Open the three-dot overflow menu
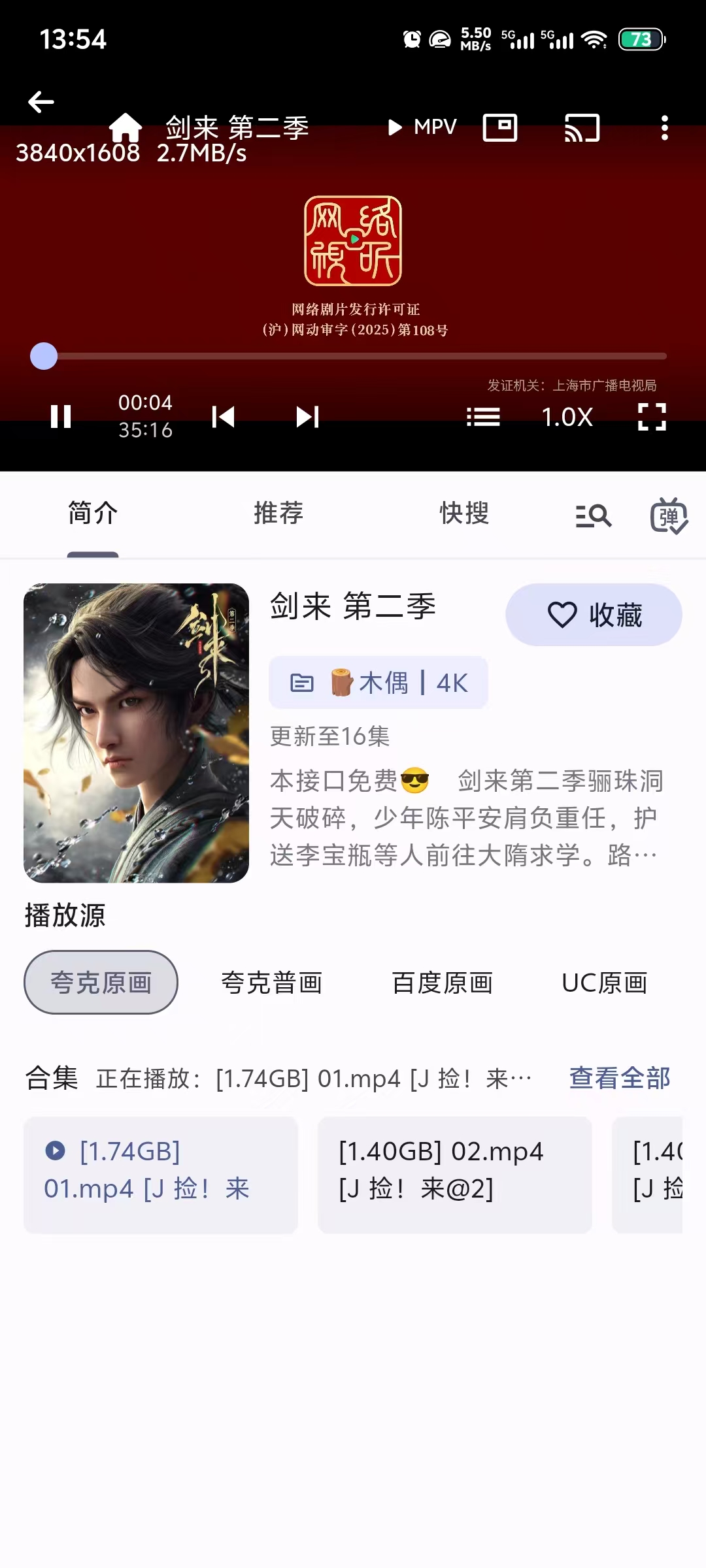The width and height of the screenshot is (706, 1568). [665, 128]
